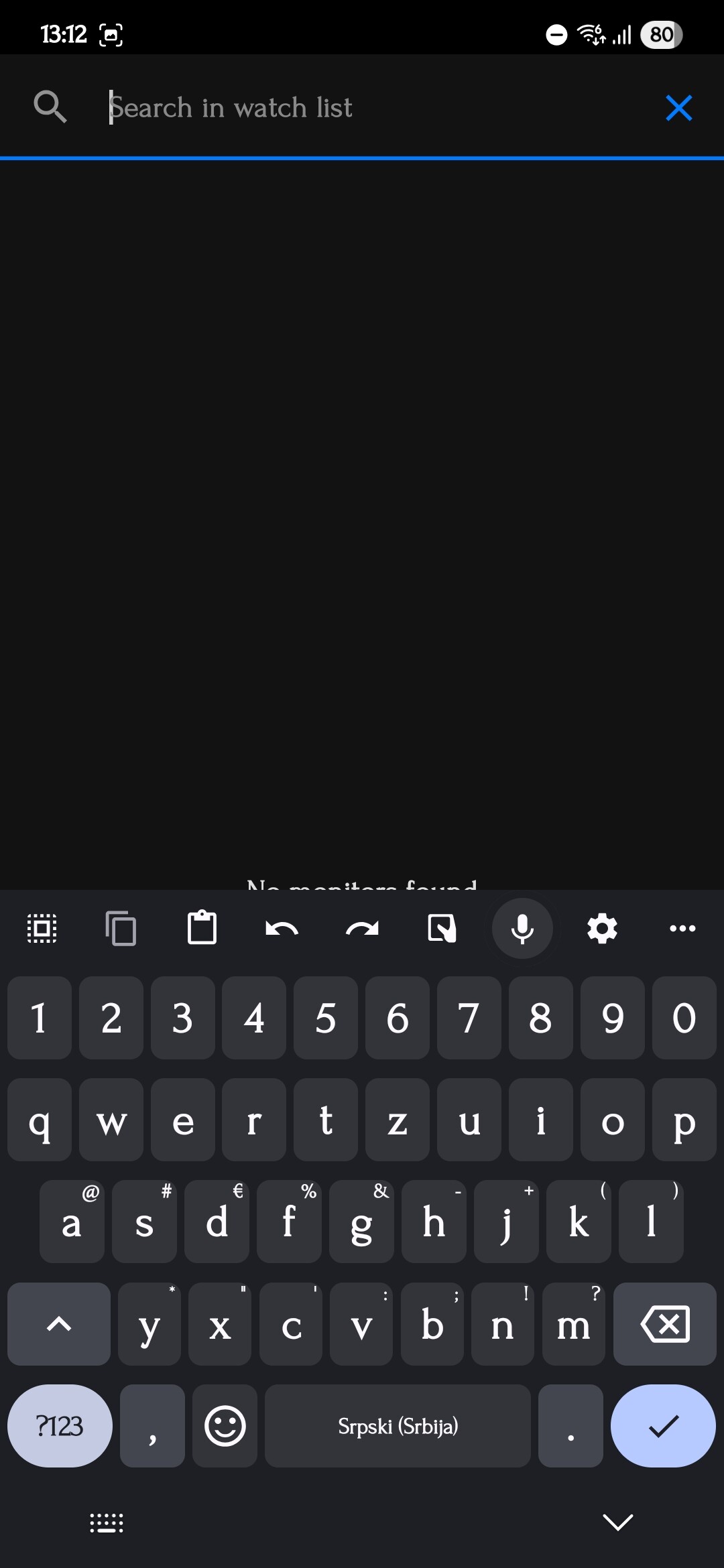724x1568 pixels.
Task: Open the keyboard toolbar overflow dots
Action: (682, 928)
